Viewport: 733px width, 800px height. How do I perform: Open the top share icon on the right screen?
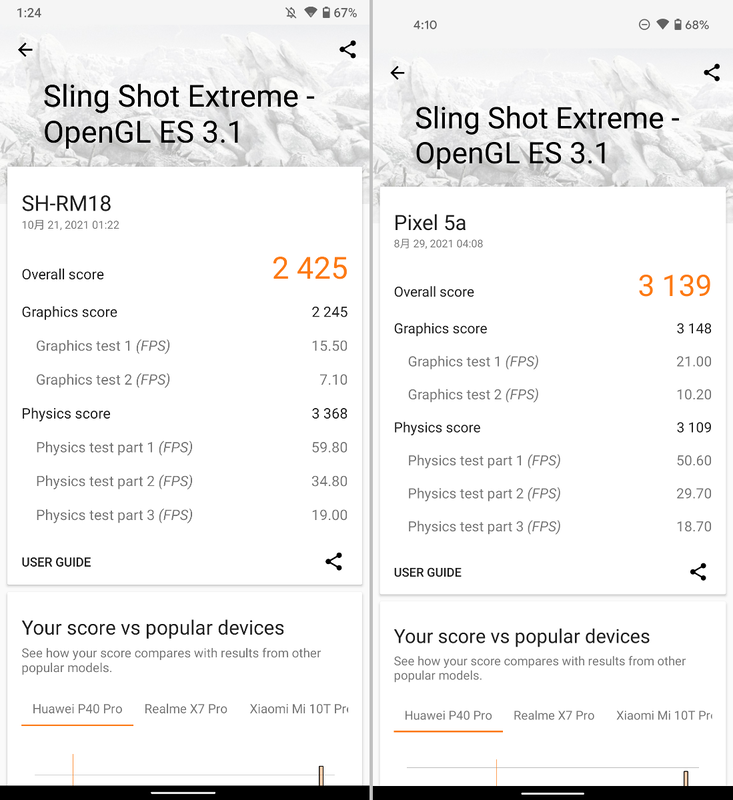tap(711, 72)
